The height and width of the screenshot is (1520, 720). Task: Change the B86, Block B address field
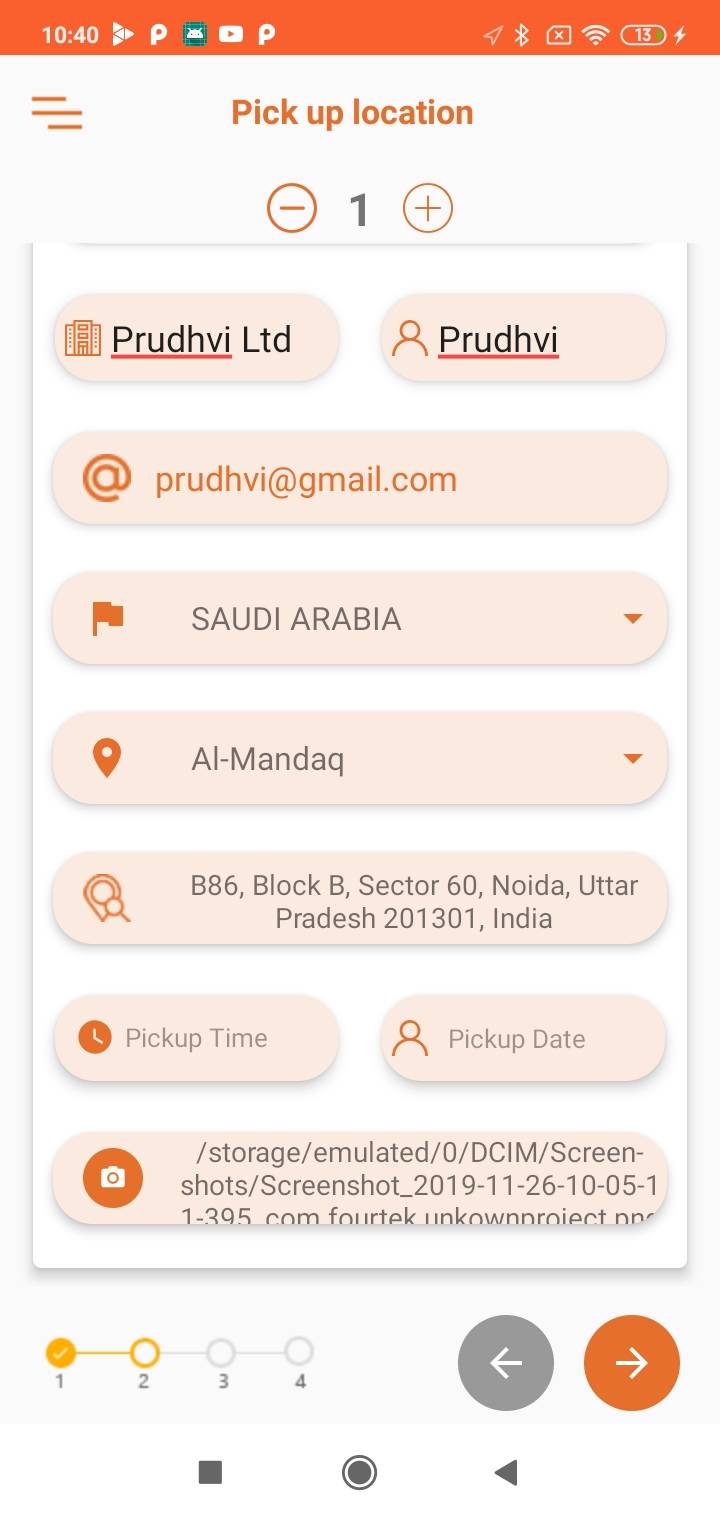412,901
